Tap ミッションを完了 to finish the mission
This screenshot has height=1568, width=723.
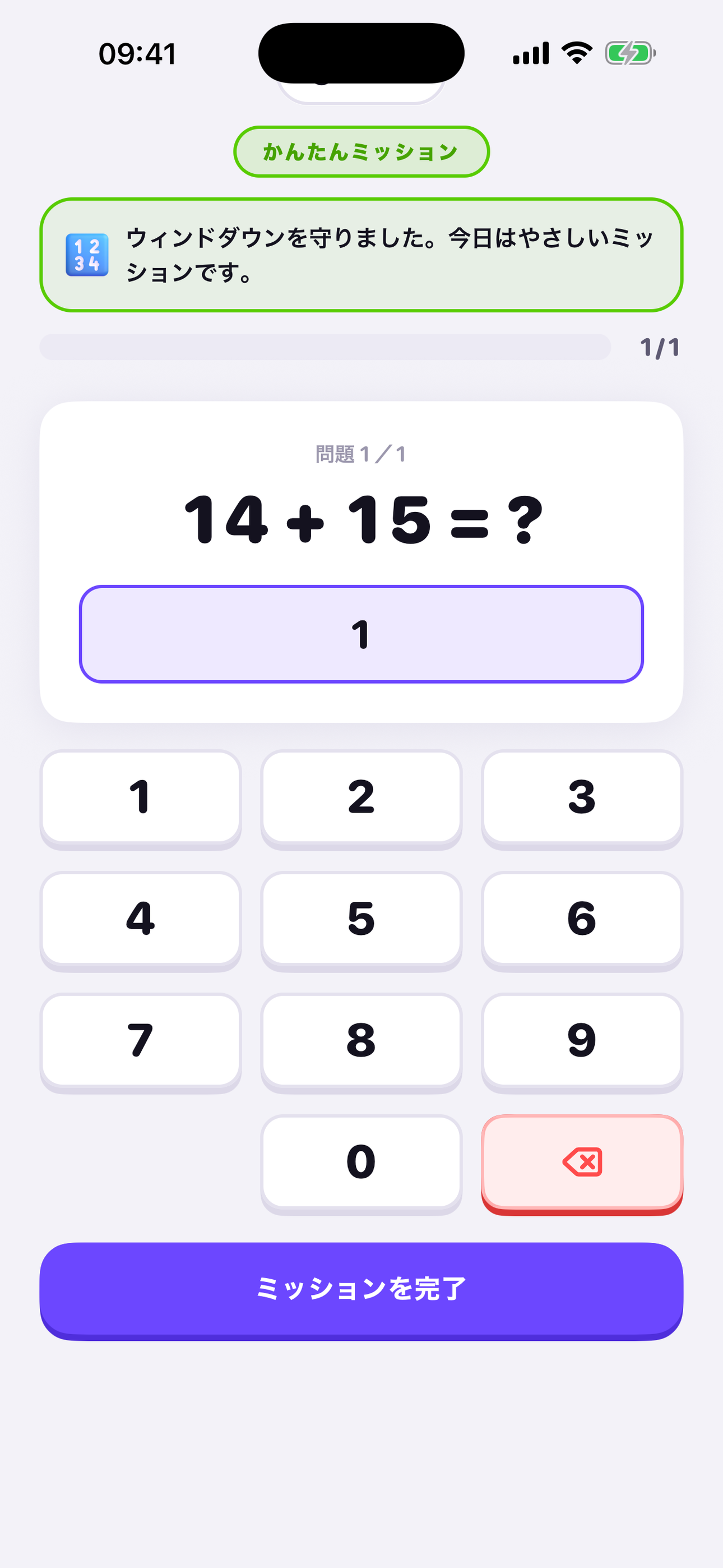pyautogui.click(x=361, y=1290)
